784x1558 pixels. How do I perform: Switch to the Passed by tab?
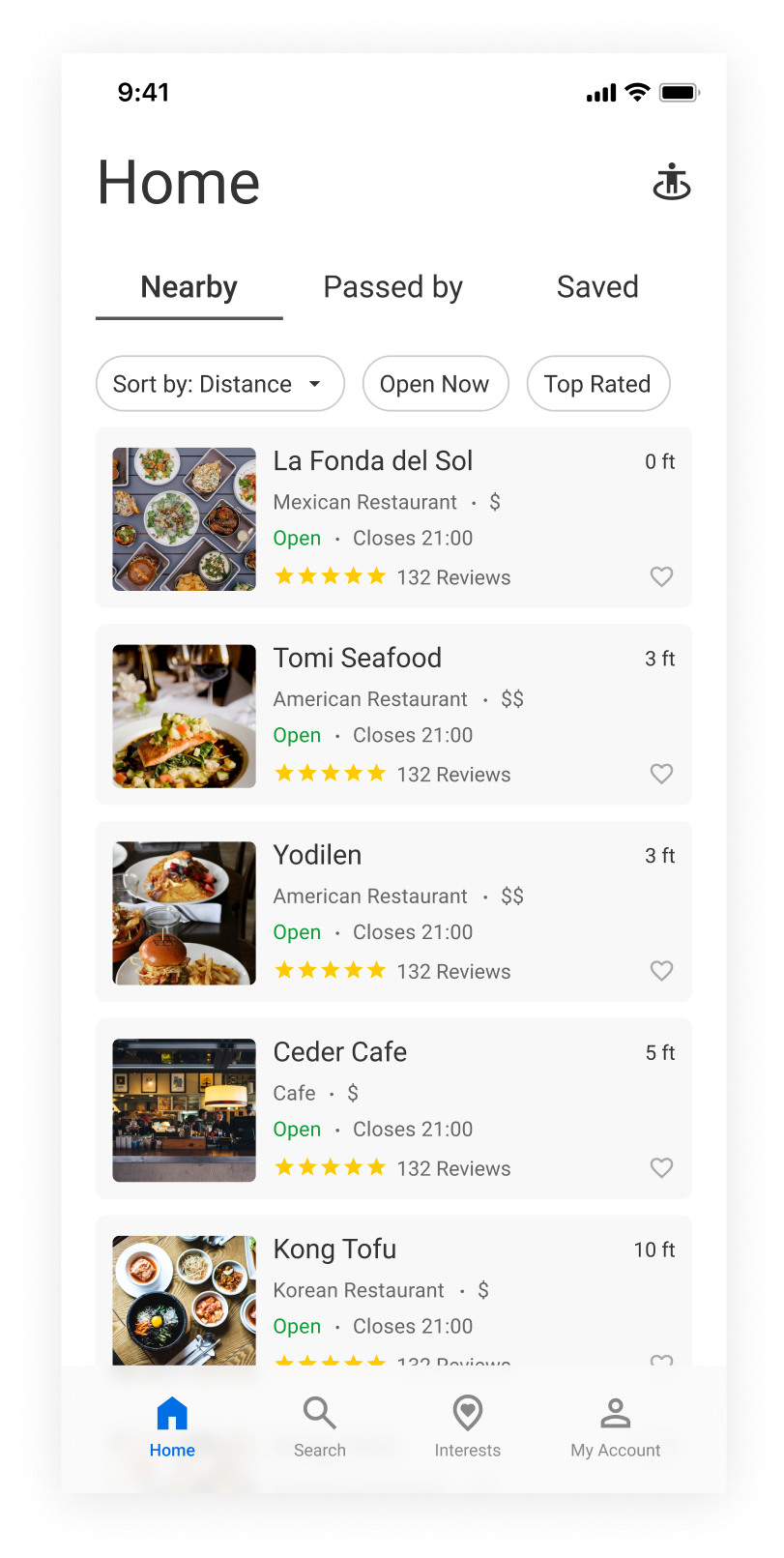pyautogui.click(x=392, y=287)
